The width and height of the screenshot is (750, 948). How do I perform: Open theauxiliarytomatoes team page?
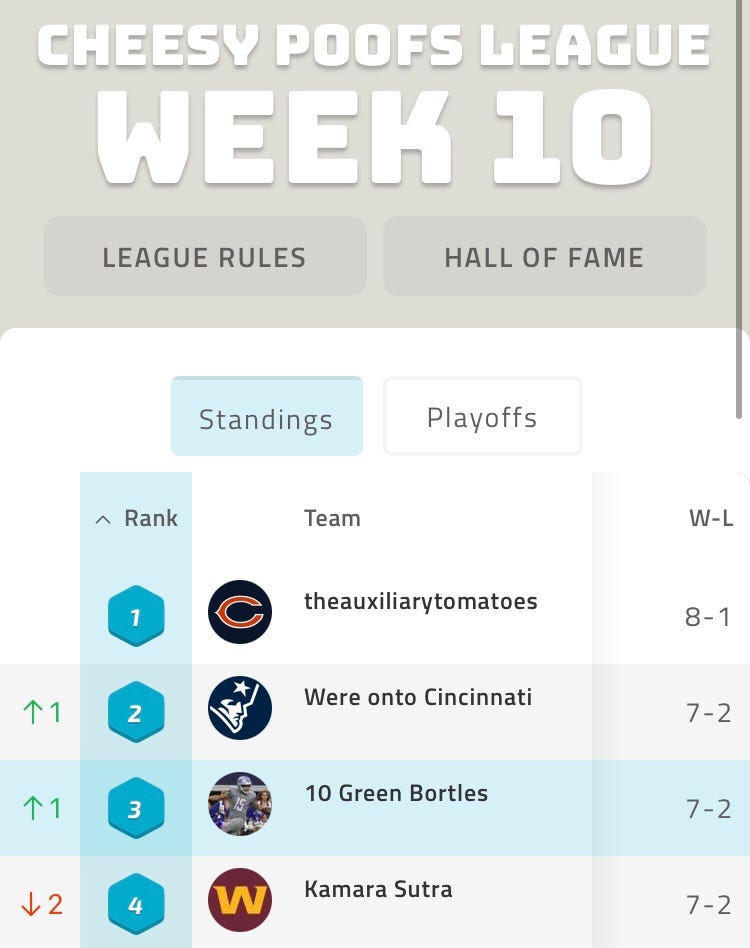coord(420,601)
